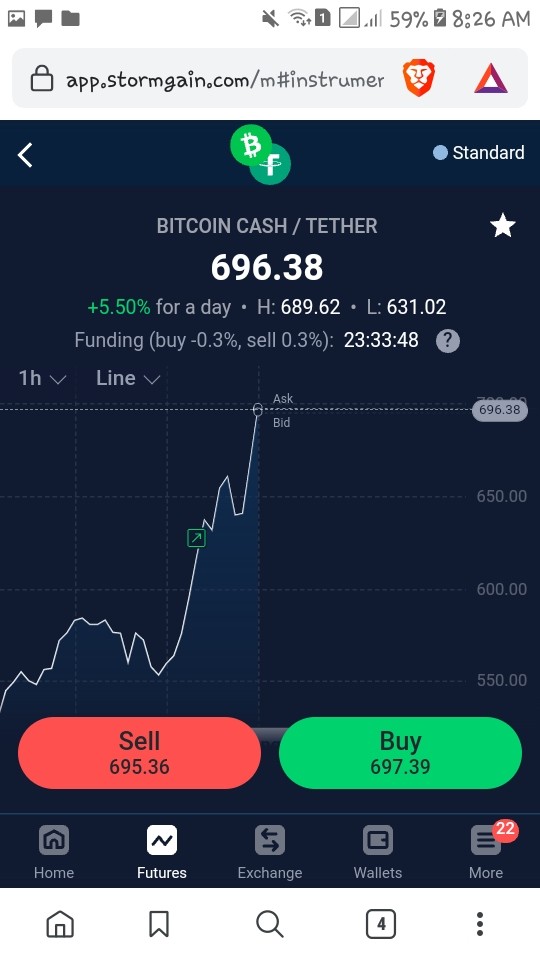Open the More menu tab
Image resolution: width=540 pixels, height=960 pixels.
[486, 852]
